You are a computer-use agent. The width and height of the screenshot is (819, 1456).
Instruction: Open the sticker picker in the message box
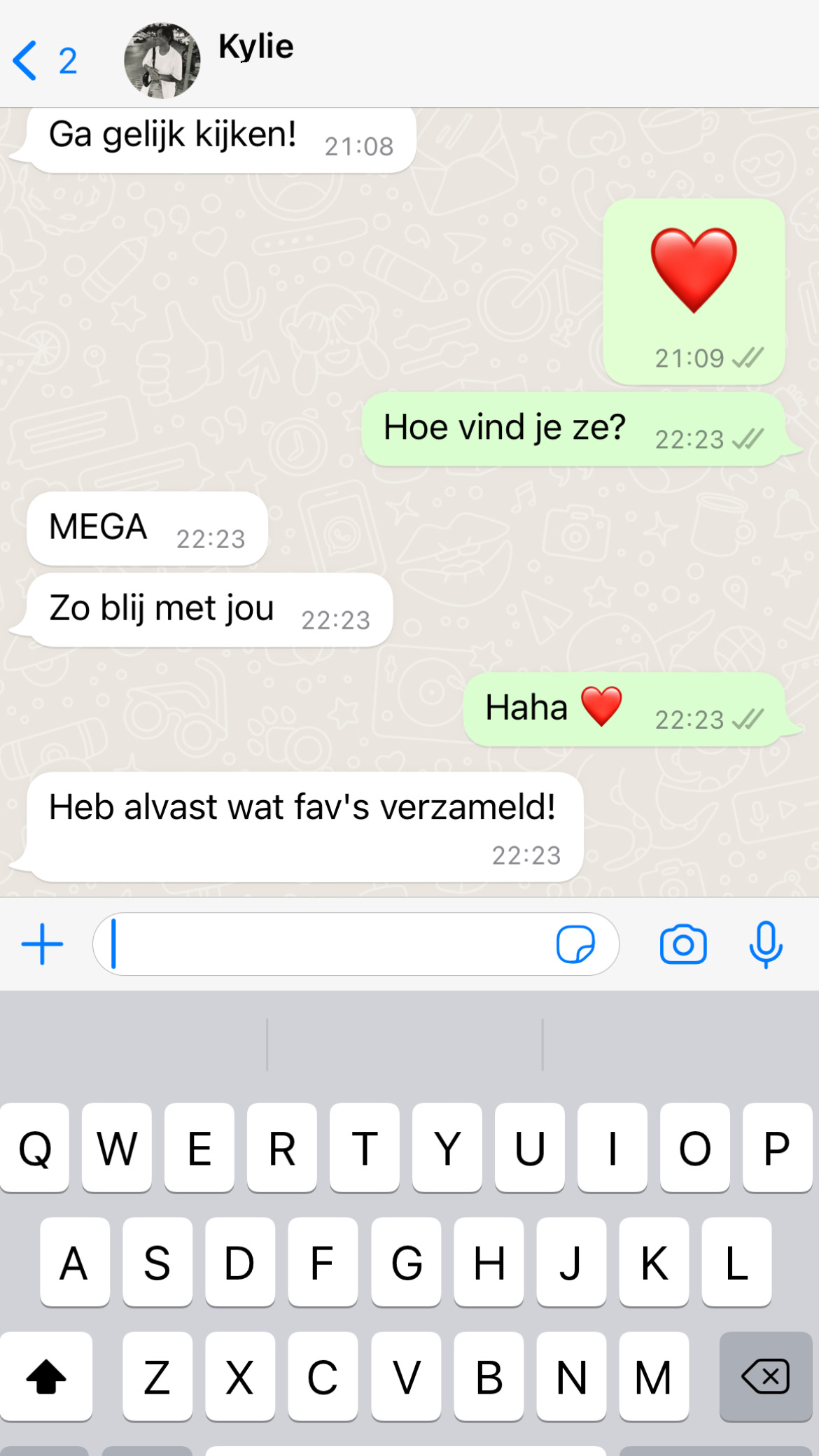click(575, 944)
